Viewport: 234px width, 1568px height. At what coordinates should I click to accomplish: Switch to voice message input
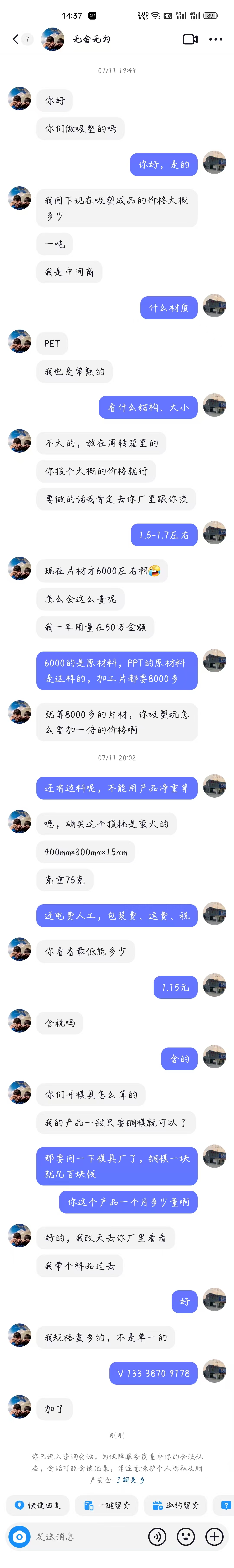158,1537
